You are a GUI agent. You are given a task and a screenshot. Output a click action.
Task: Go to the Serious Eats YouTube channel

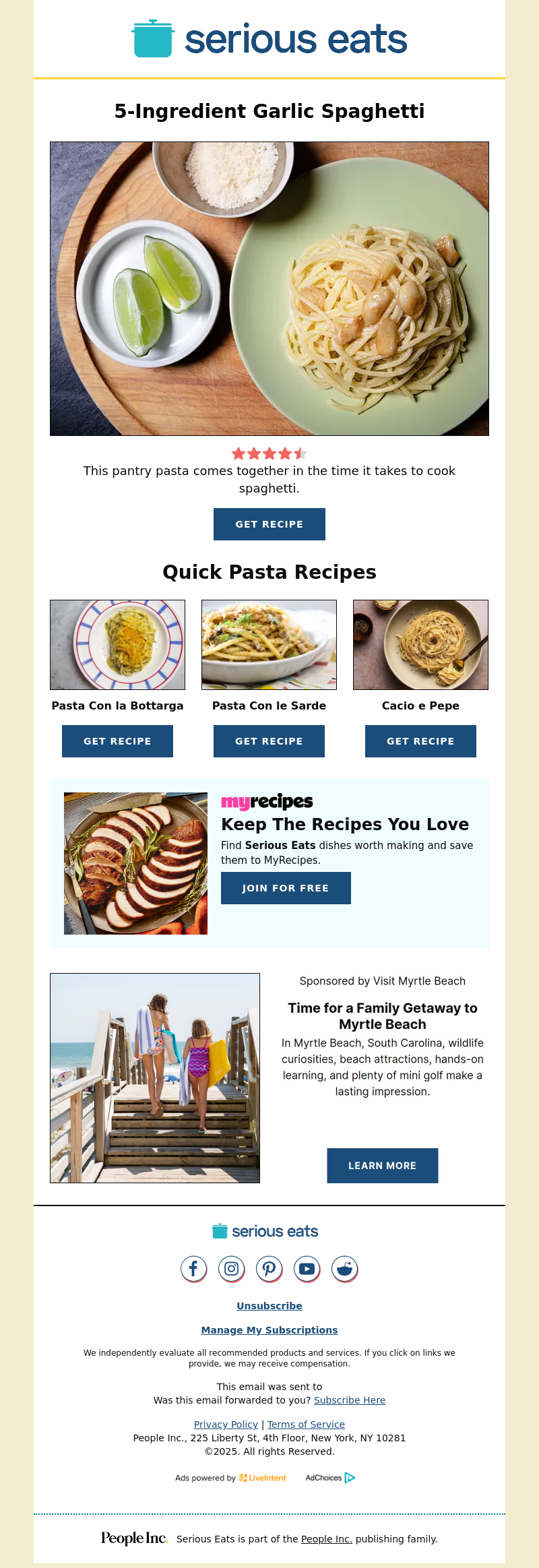307,1269
